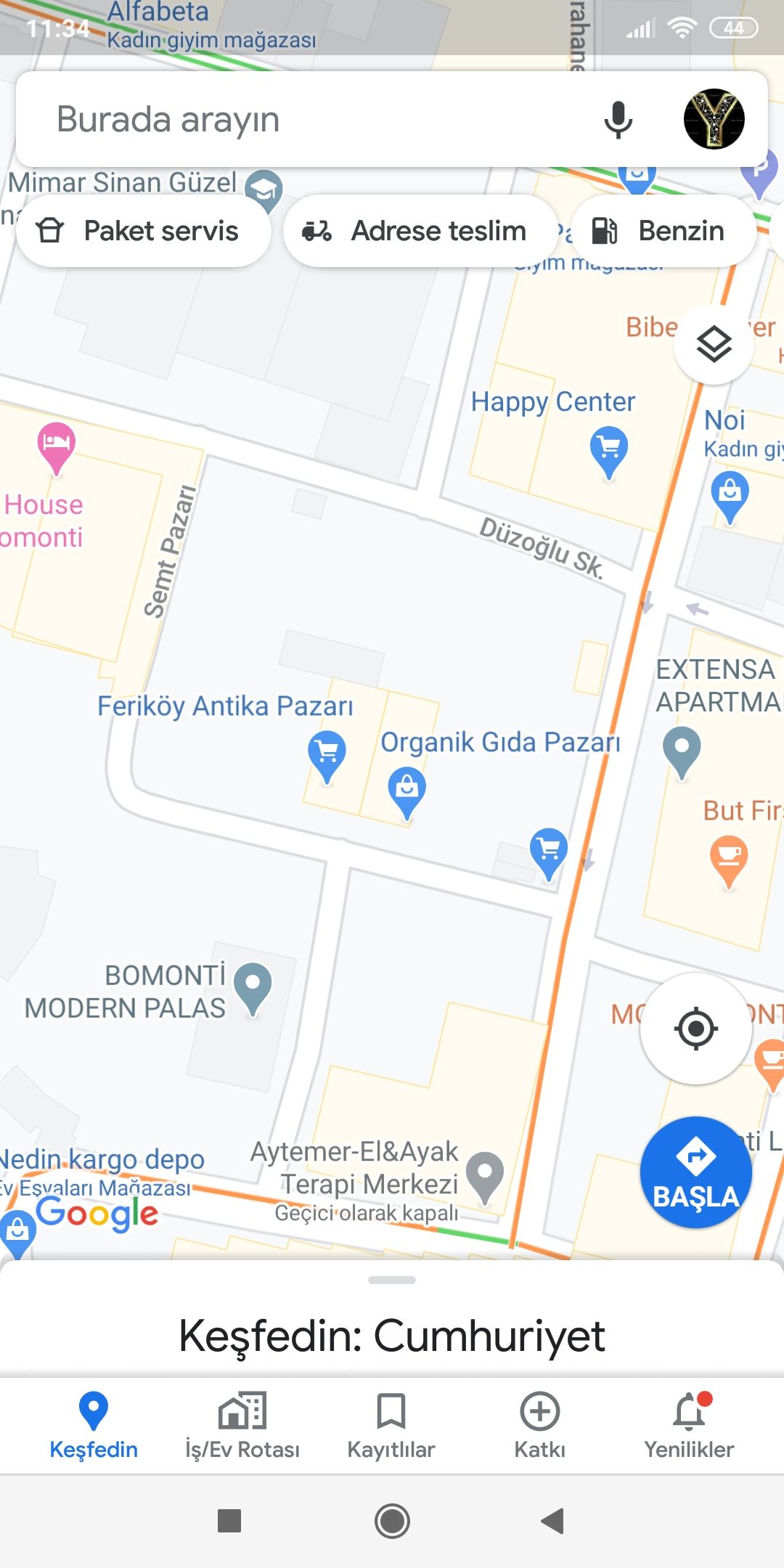Viewport: 784px width, 1568px height.
Task: Open the Feriköy Antika Pazarı pin
Action: pos(327,755)
